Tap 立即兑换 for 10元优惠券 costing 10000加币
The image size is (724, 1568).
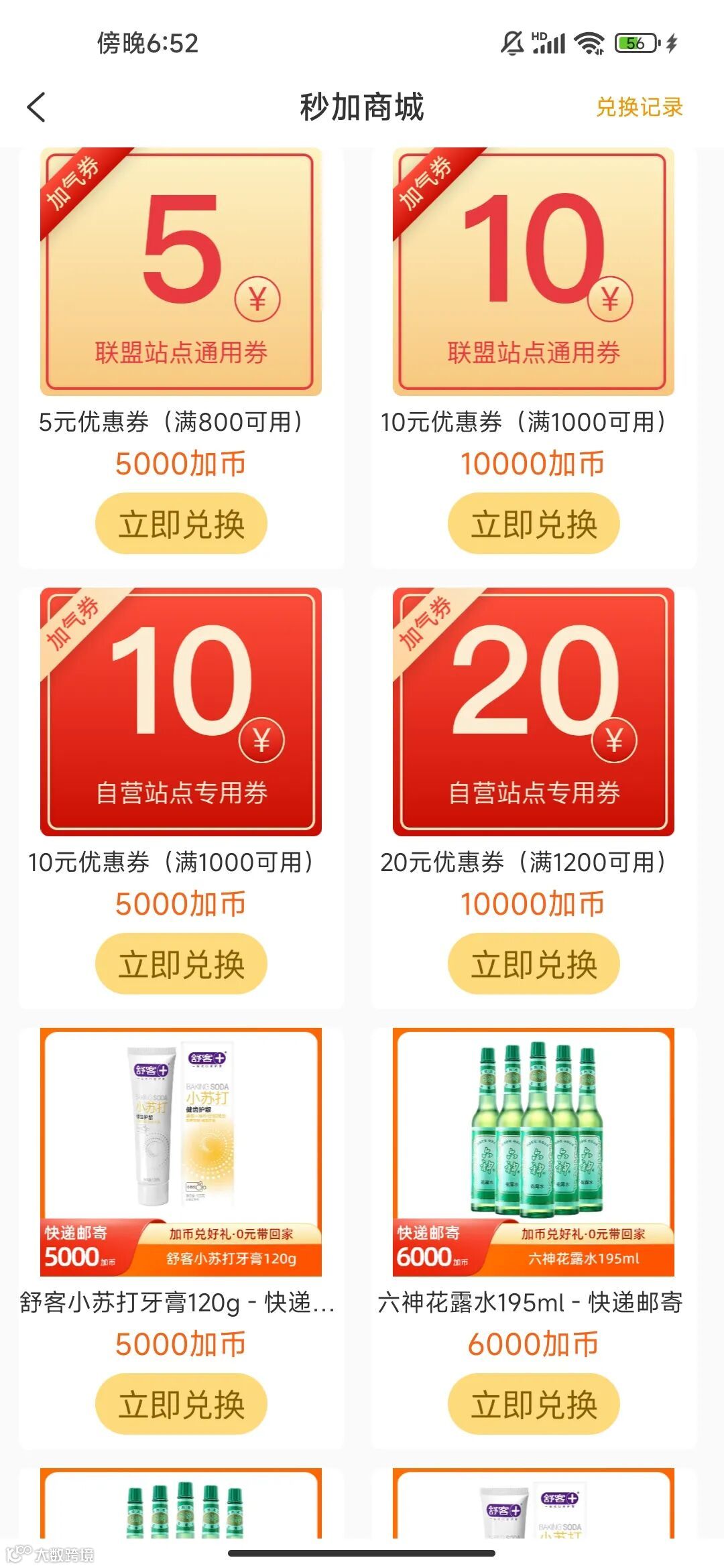pyautogui.click(x=534, y=523)
